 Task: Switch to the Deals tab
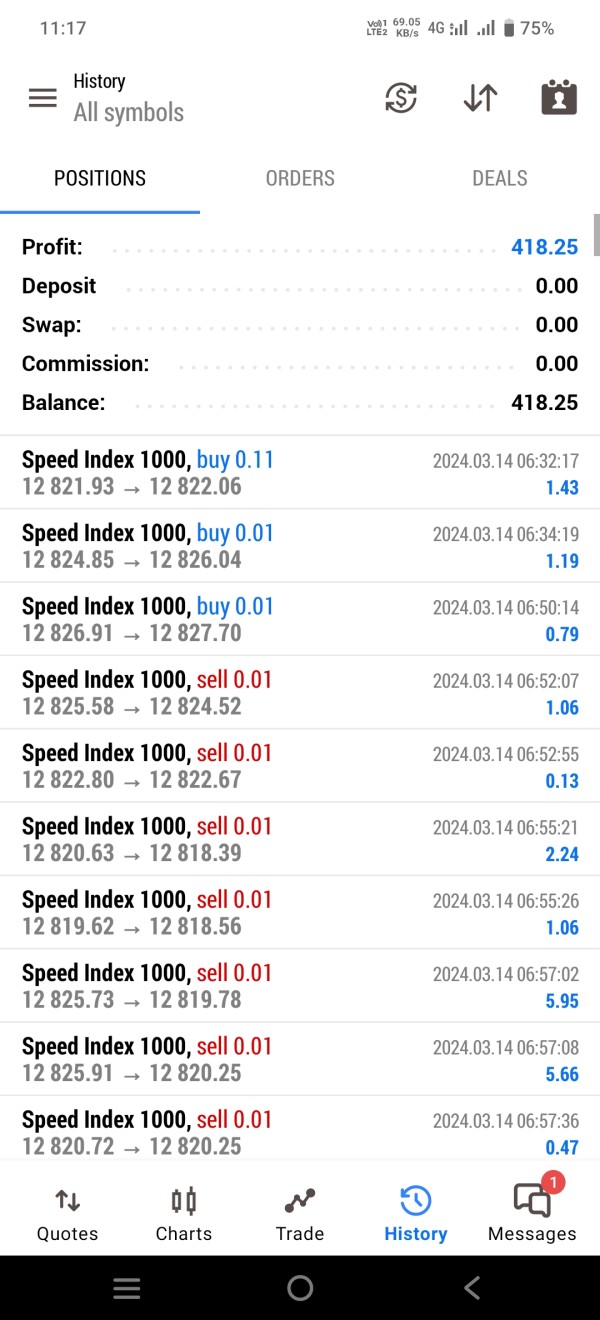click(x=500, y=178)
